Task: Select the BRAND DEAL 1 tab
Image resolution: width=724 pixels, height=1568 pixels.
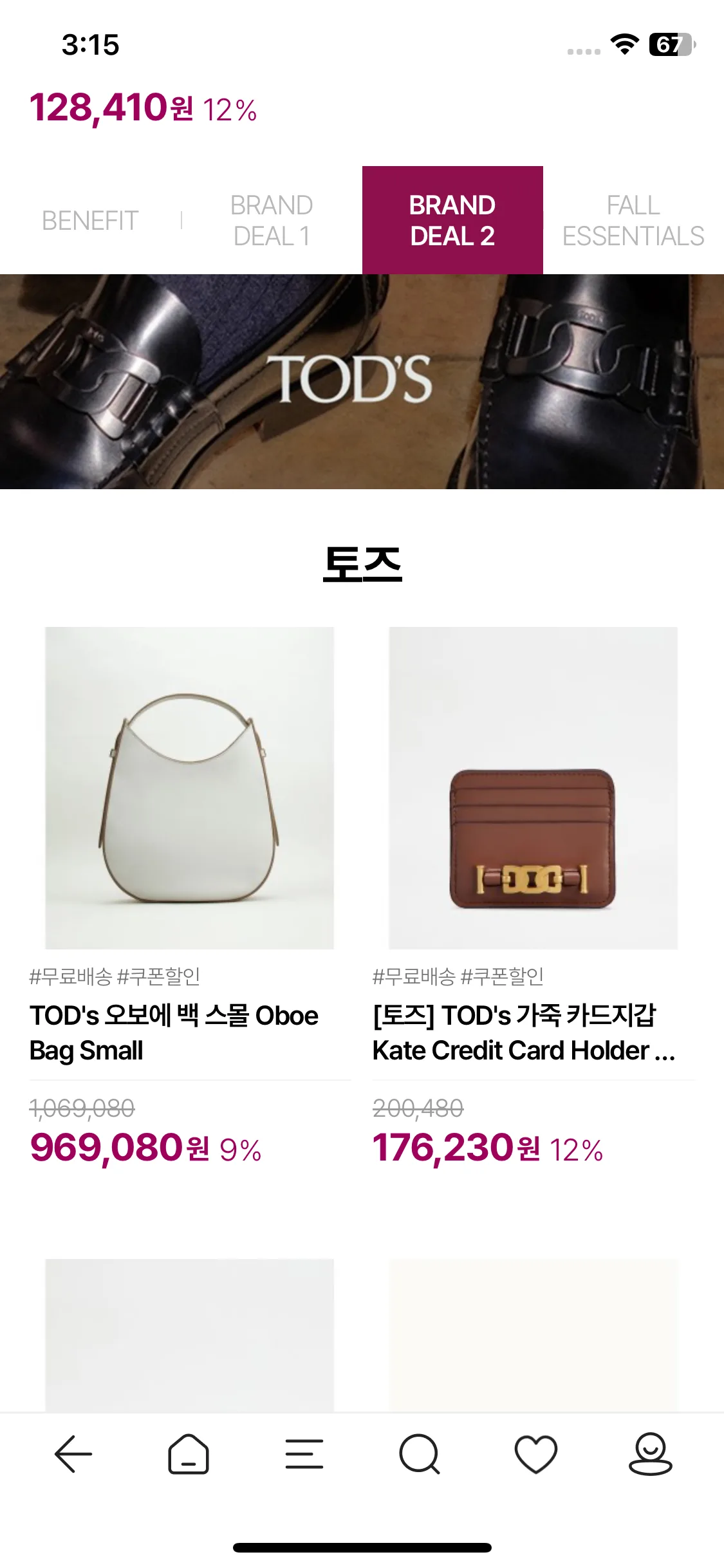Action: (x=272, y=220)
